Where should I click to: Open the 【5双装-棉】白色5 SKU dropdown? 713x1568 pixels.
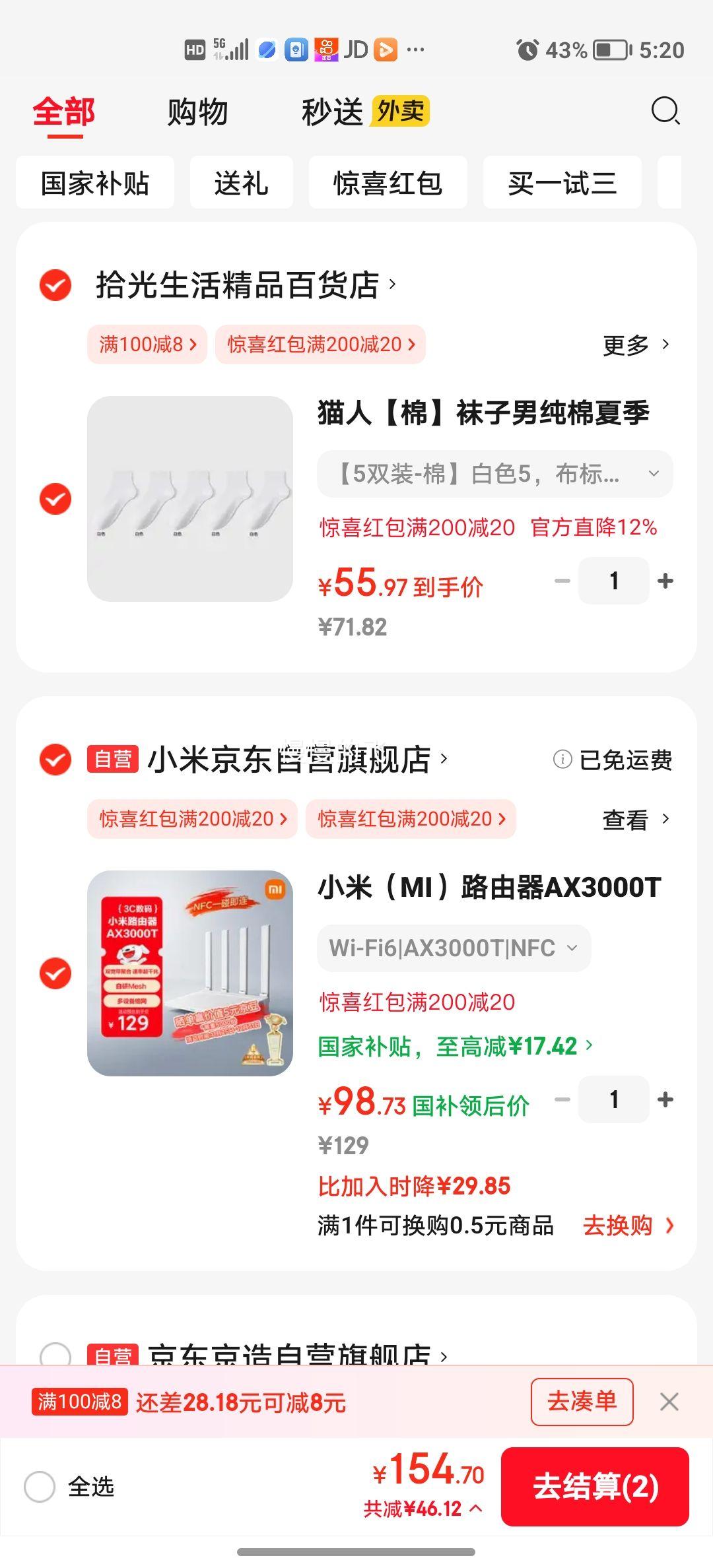[495, 474]
